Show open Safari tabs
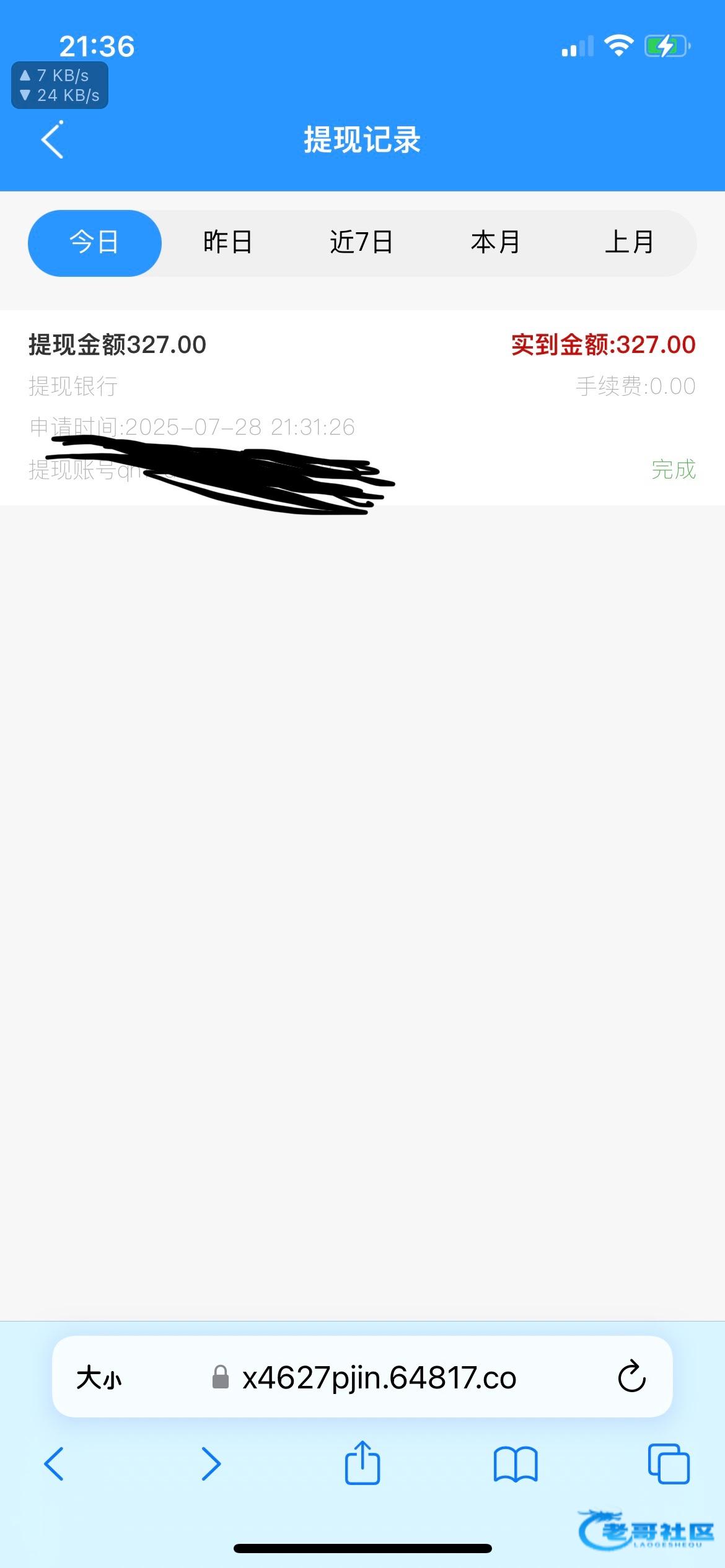This screenshot has height=1568, width=725. [669, 1464]
